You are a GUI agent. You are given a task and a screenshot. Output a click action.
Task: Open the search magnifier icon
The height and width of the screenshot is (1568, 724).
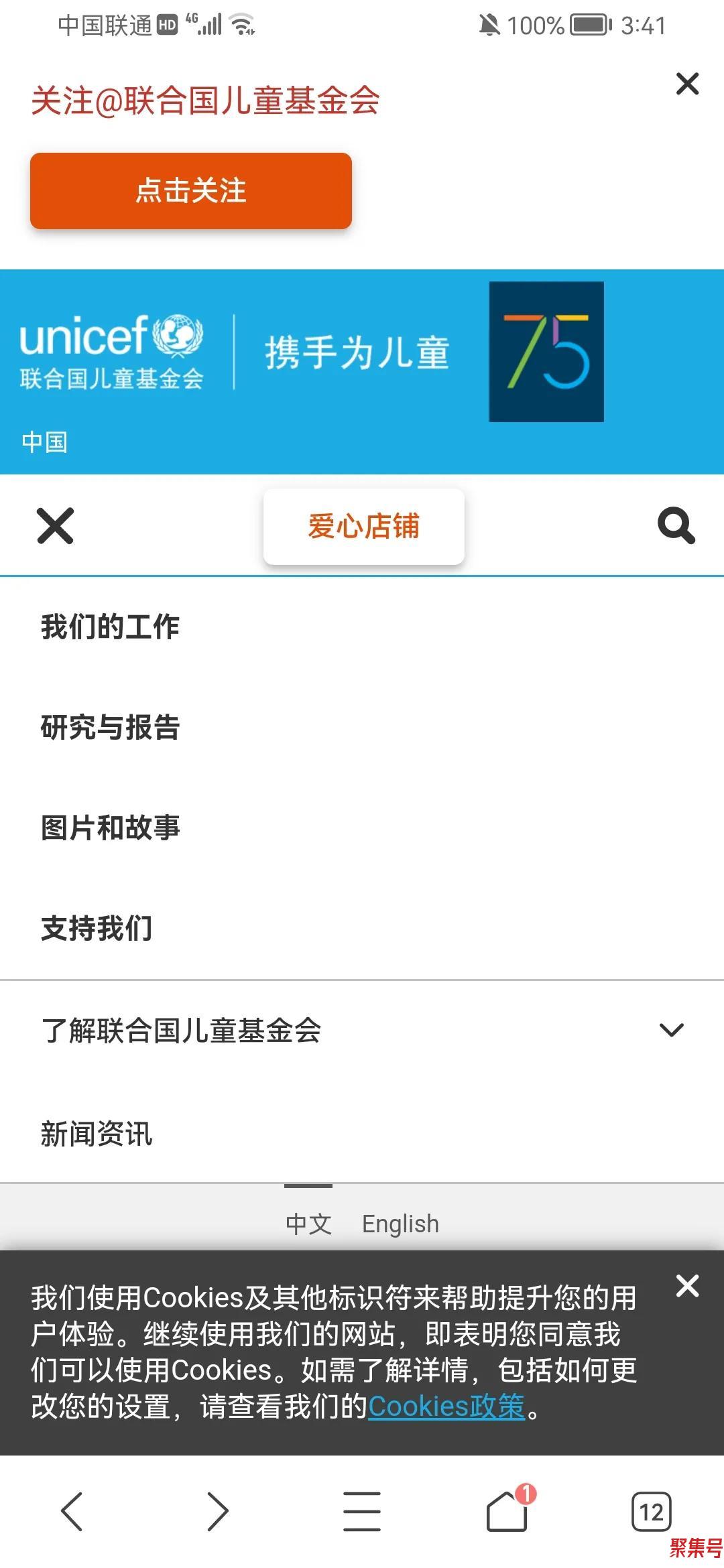676,526
